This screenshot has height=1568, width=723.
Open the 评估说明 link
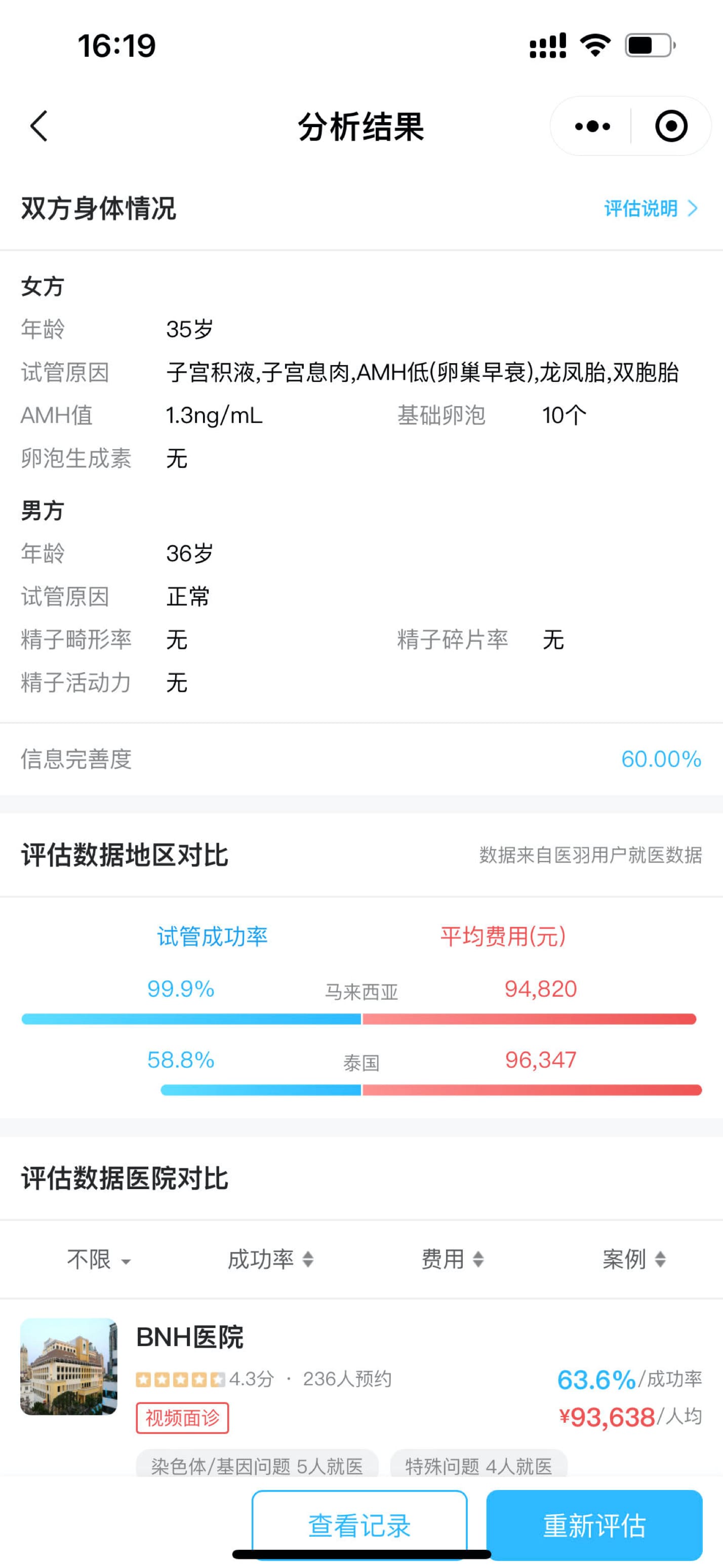(x=651, y=208)
